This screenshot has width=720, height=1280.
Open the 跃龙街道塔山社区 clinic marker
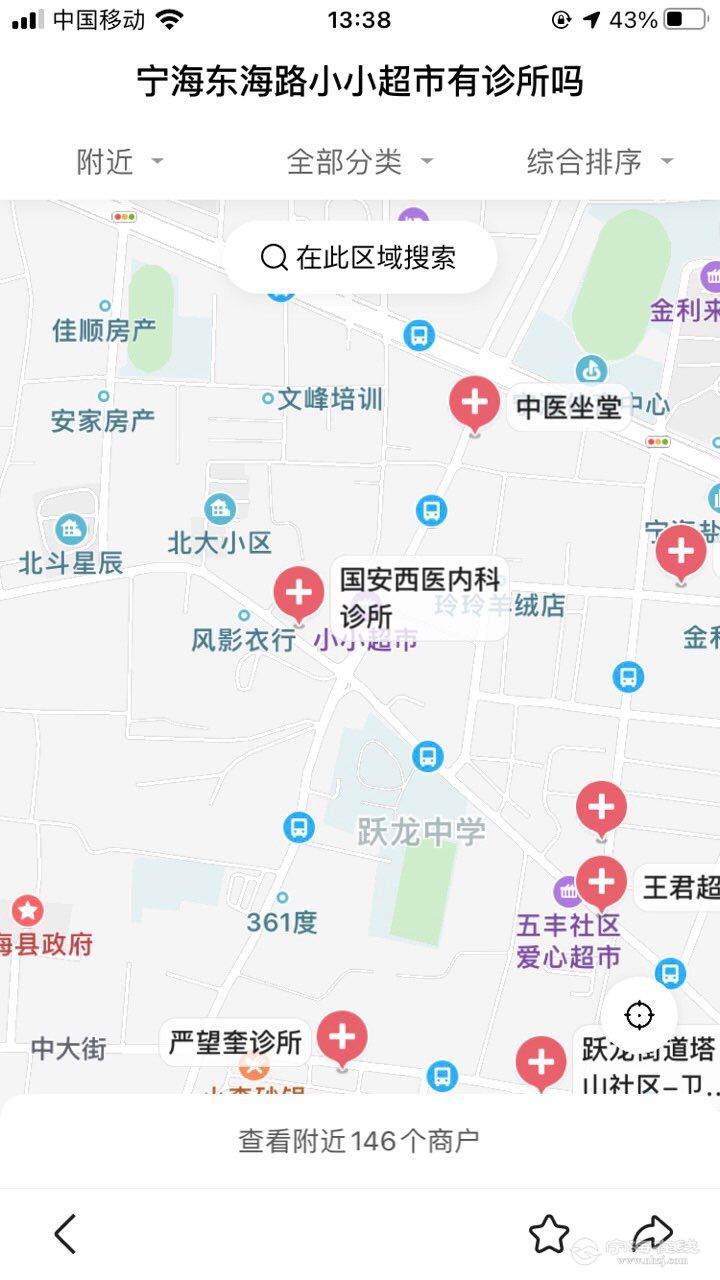(x=541, y=1062)
